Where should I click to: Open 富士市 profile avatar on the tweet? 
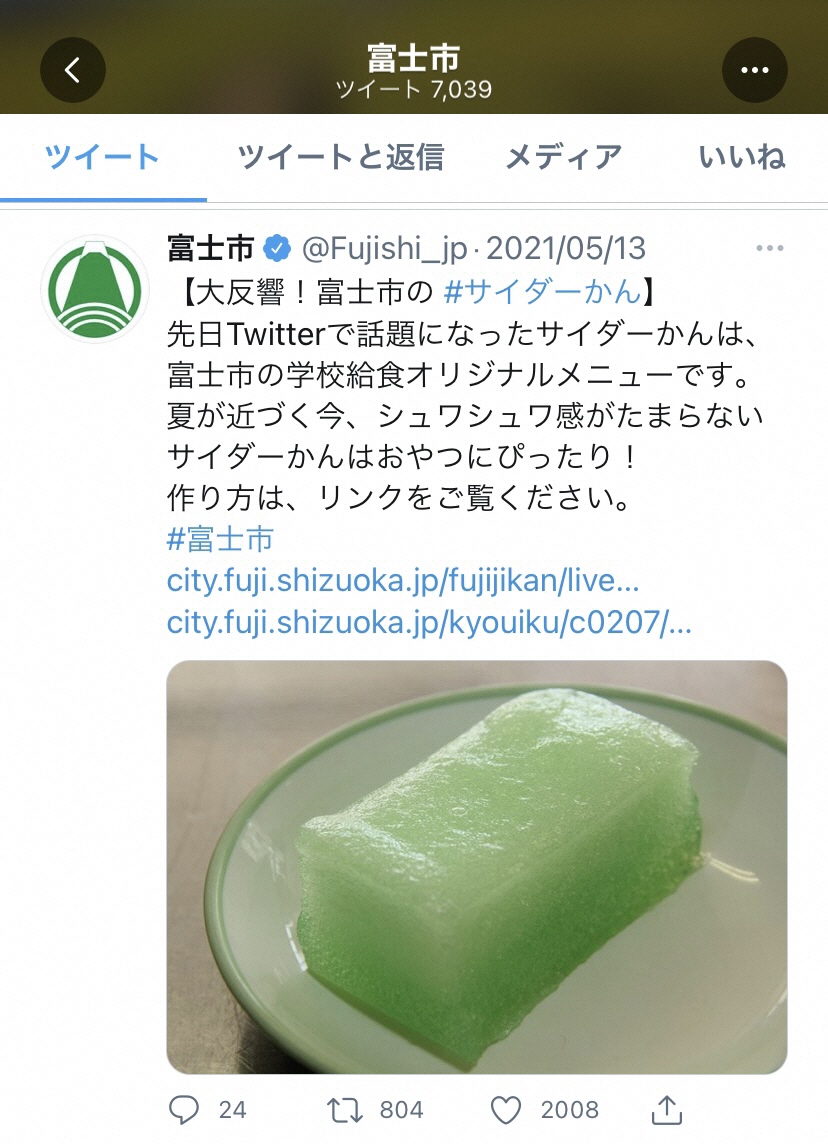[x=95, y=289]
